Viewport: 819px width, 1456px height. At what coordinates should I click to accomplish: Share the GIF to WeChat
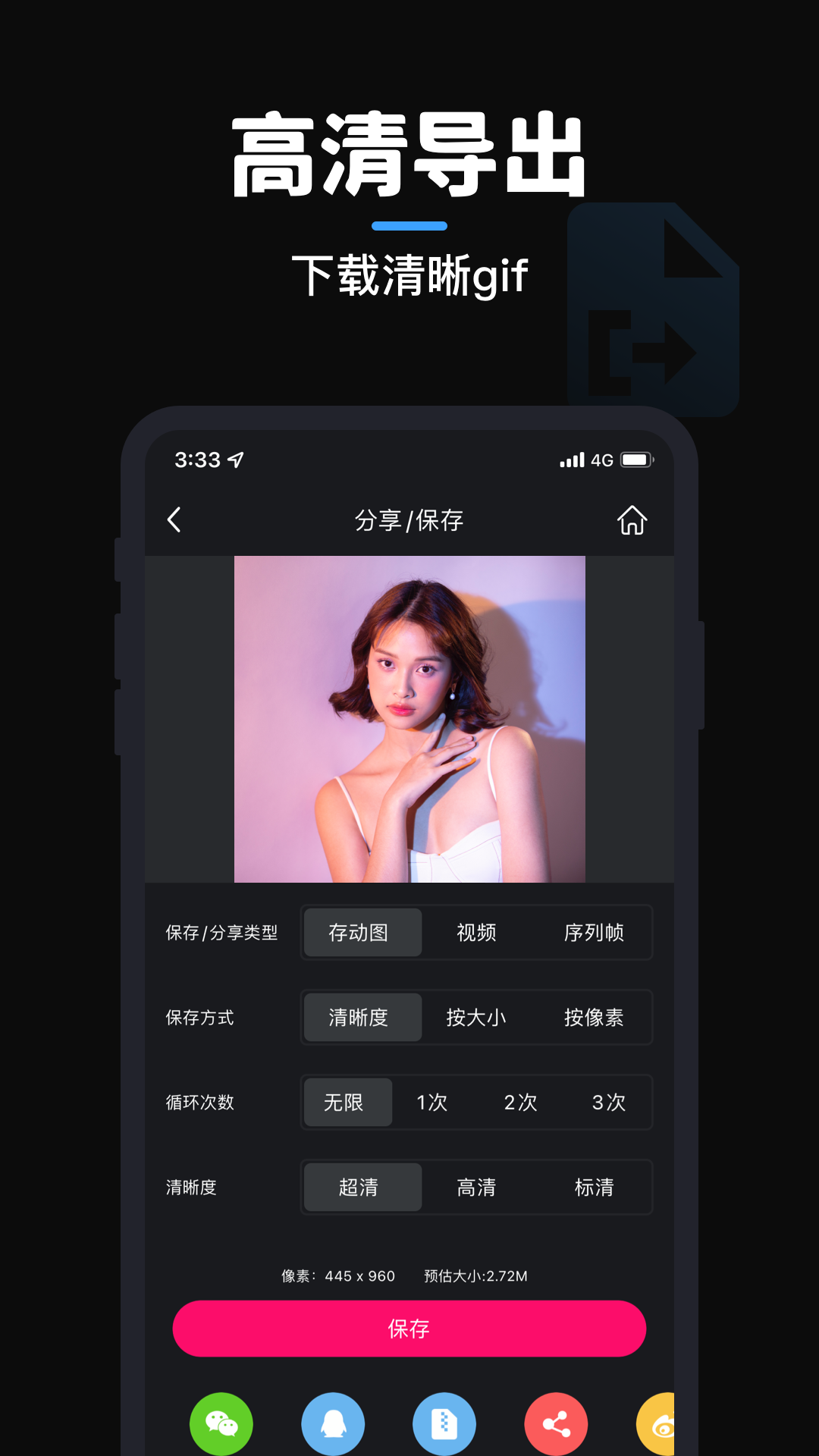221,1424
